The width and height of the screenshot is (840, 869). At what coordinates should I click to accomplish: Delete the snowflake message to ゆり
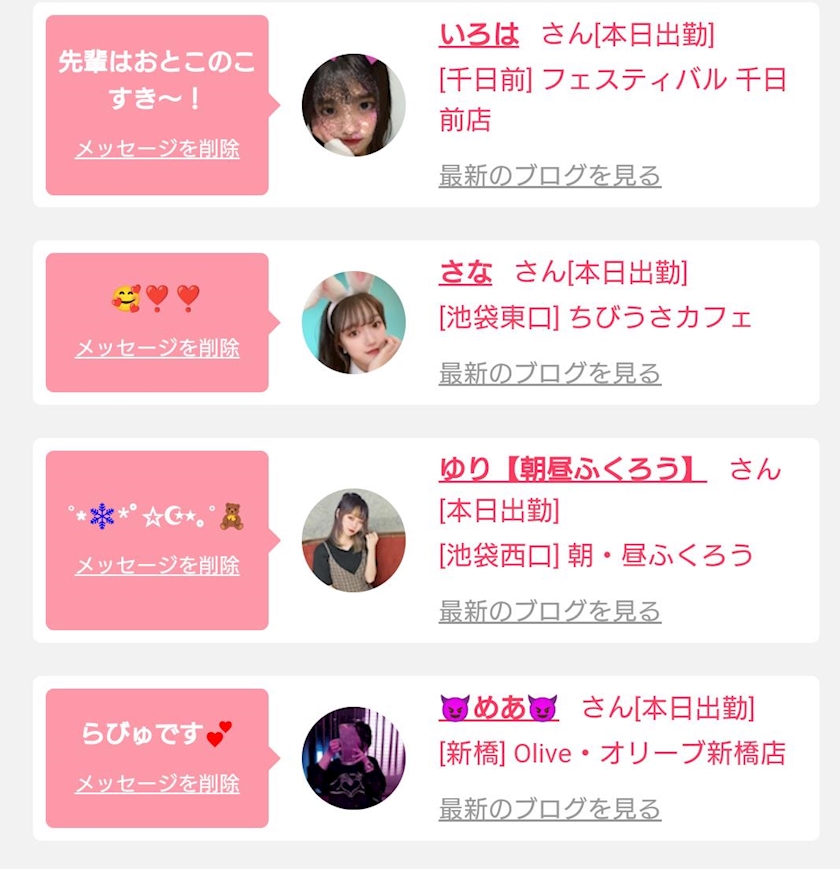pyautogui.click(x=157, y=565)
